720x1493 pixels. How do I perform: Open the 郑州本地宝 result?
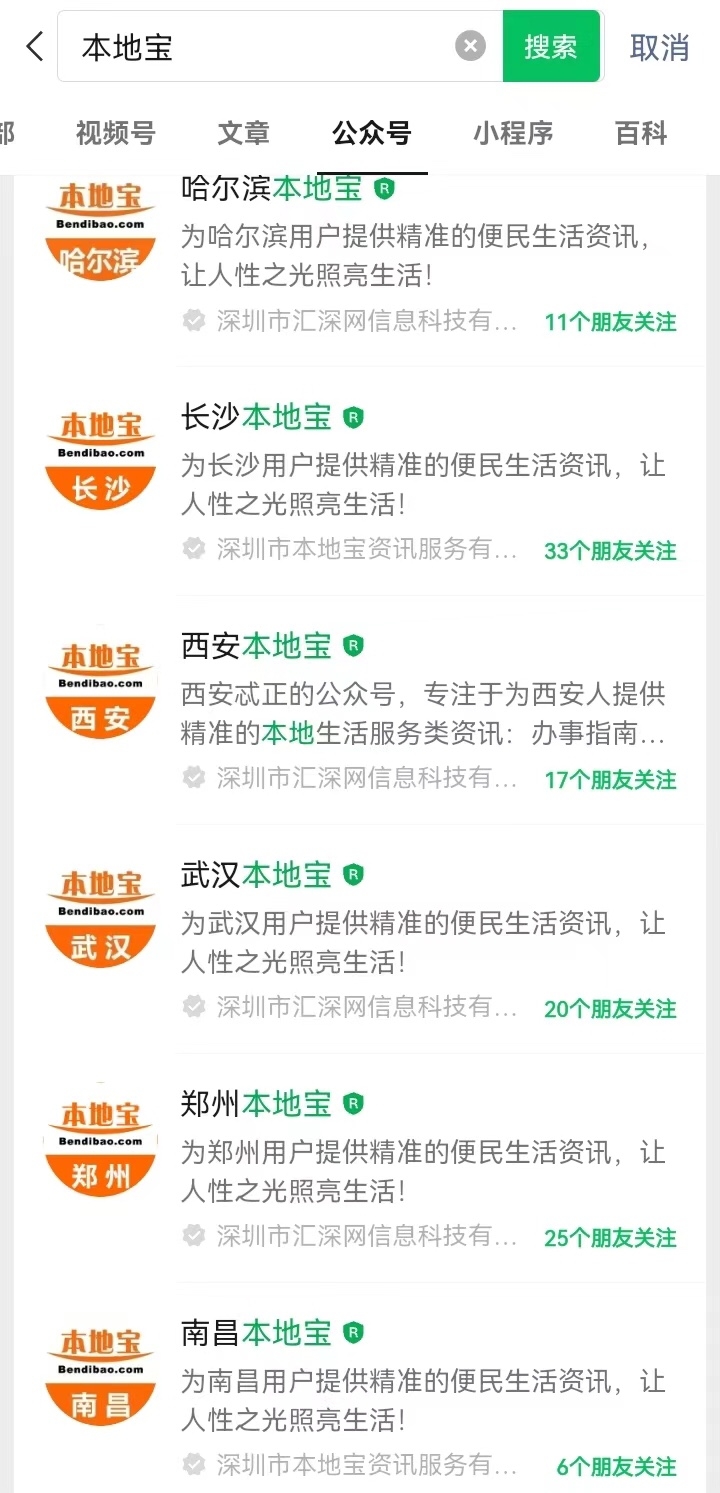360,1168
